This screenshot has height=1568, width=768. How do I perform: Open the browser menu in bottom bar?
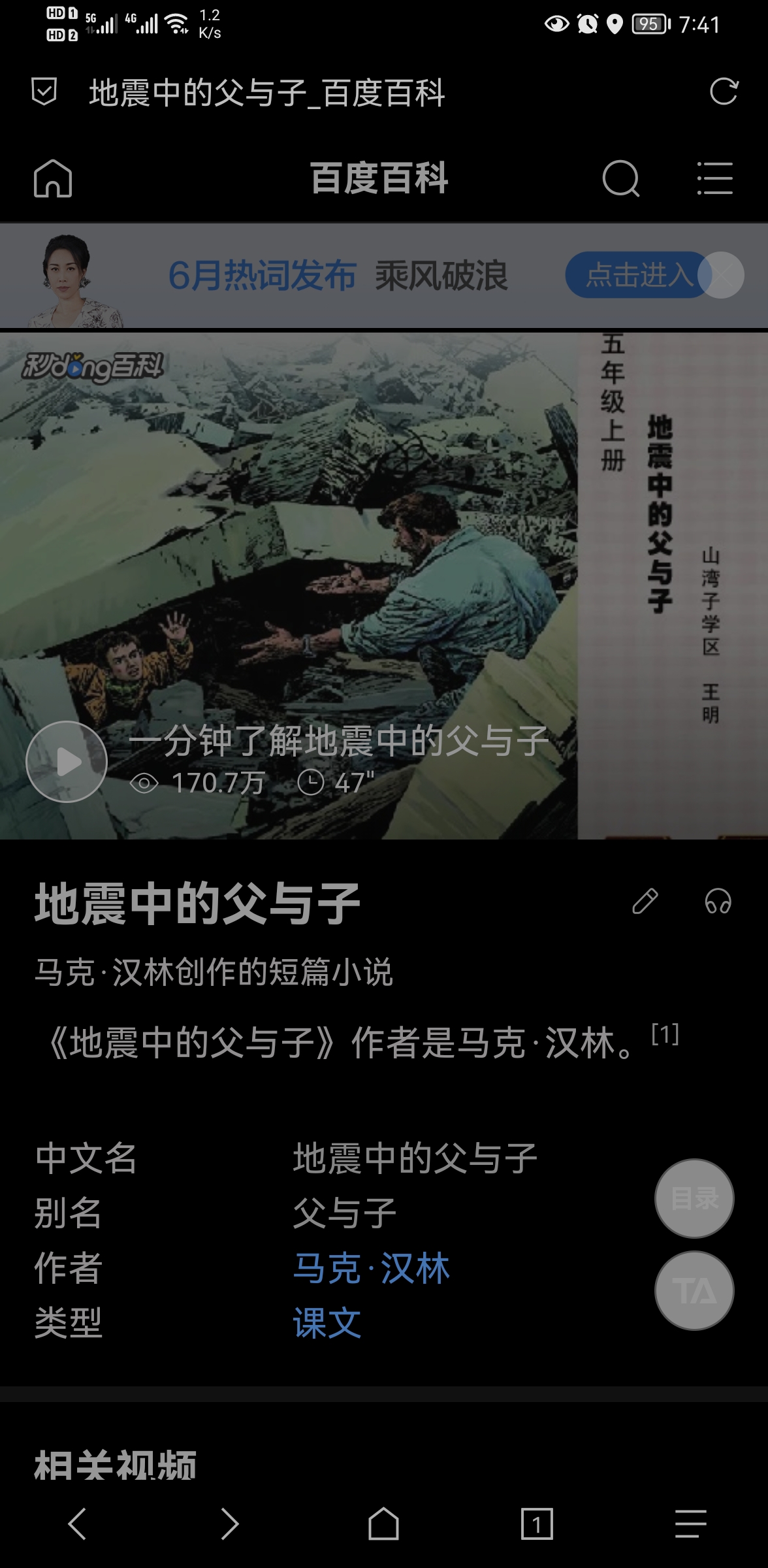[690, 1524]
